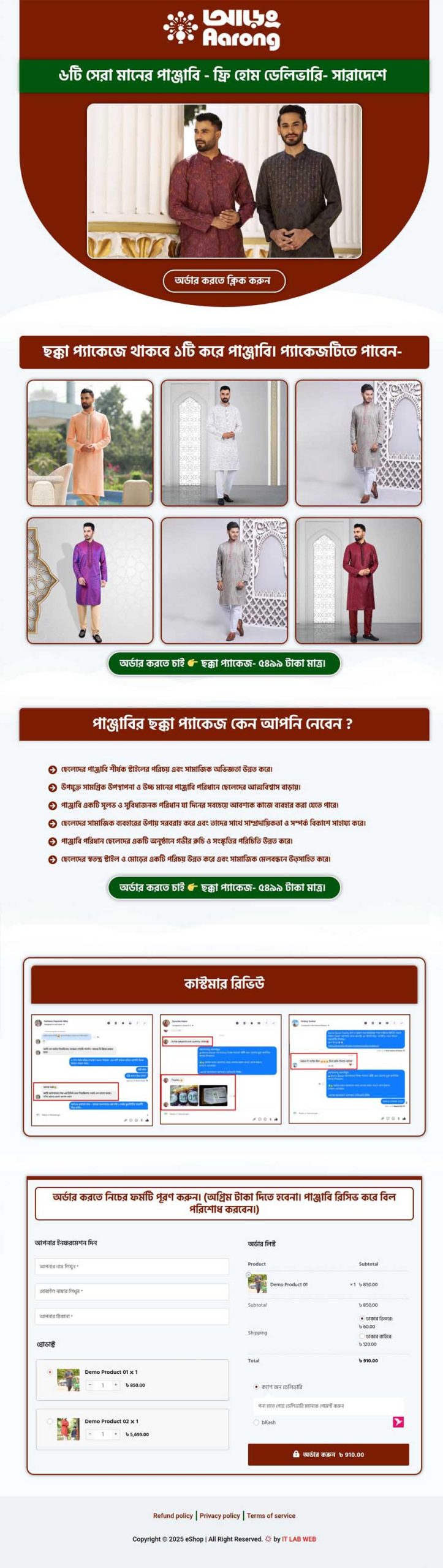Focus the mobile number input field
This screenshot has width=443, height=1568.
132,1291
